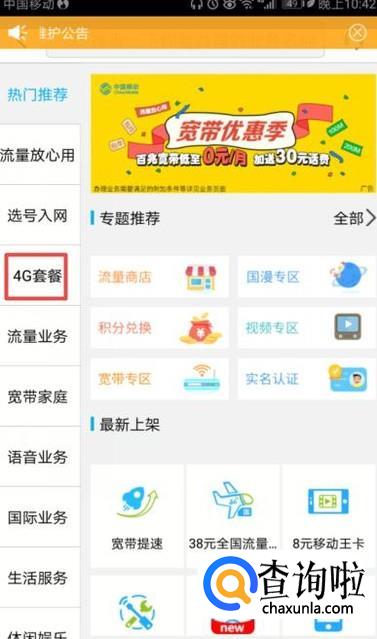Screen dimensions: 377x639
Task: Go to 积分兑换
Action: coord(159,328)
